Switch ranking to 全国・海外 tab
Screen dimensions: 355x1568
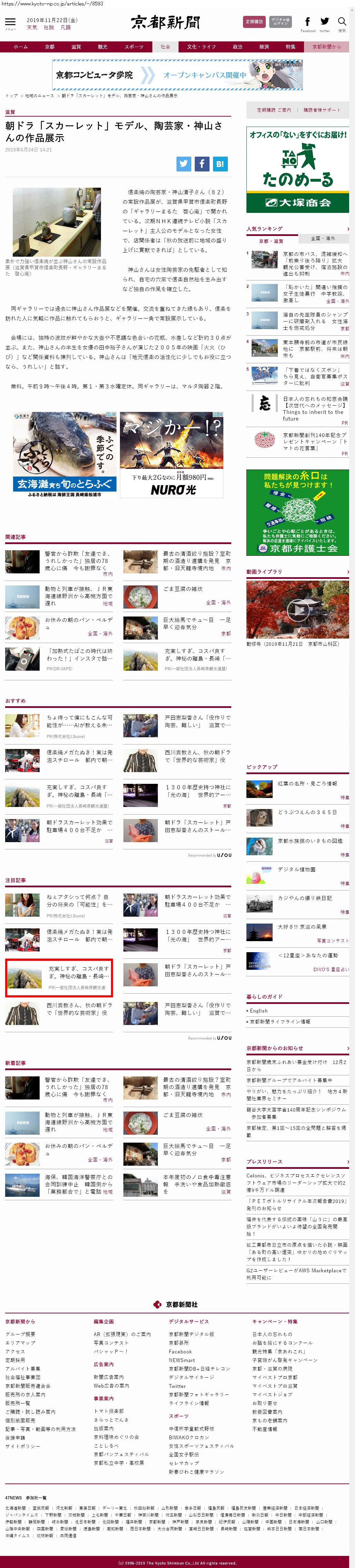tap(323, 238)
